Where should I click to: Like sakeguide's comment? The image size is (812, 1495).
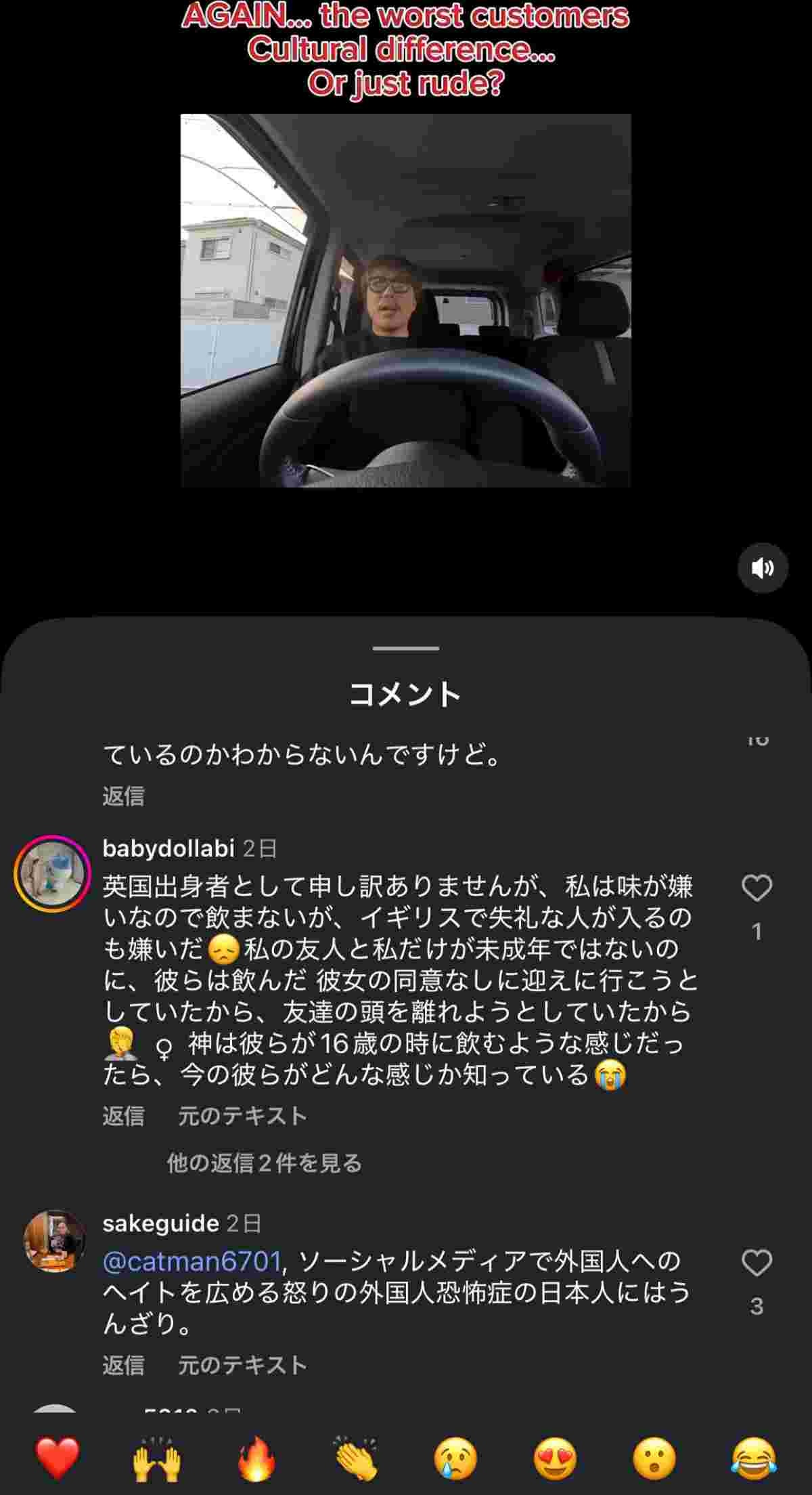pos(757,1263)
